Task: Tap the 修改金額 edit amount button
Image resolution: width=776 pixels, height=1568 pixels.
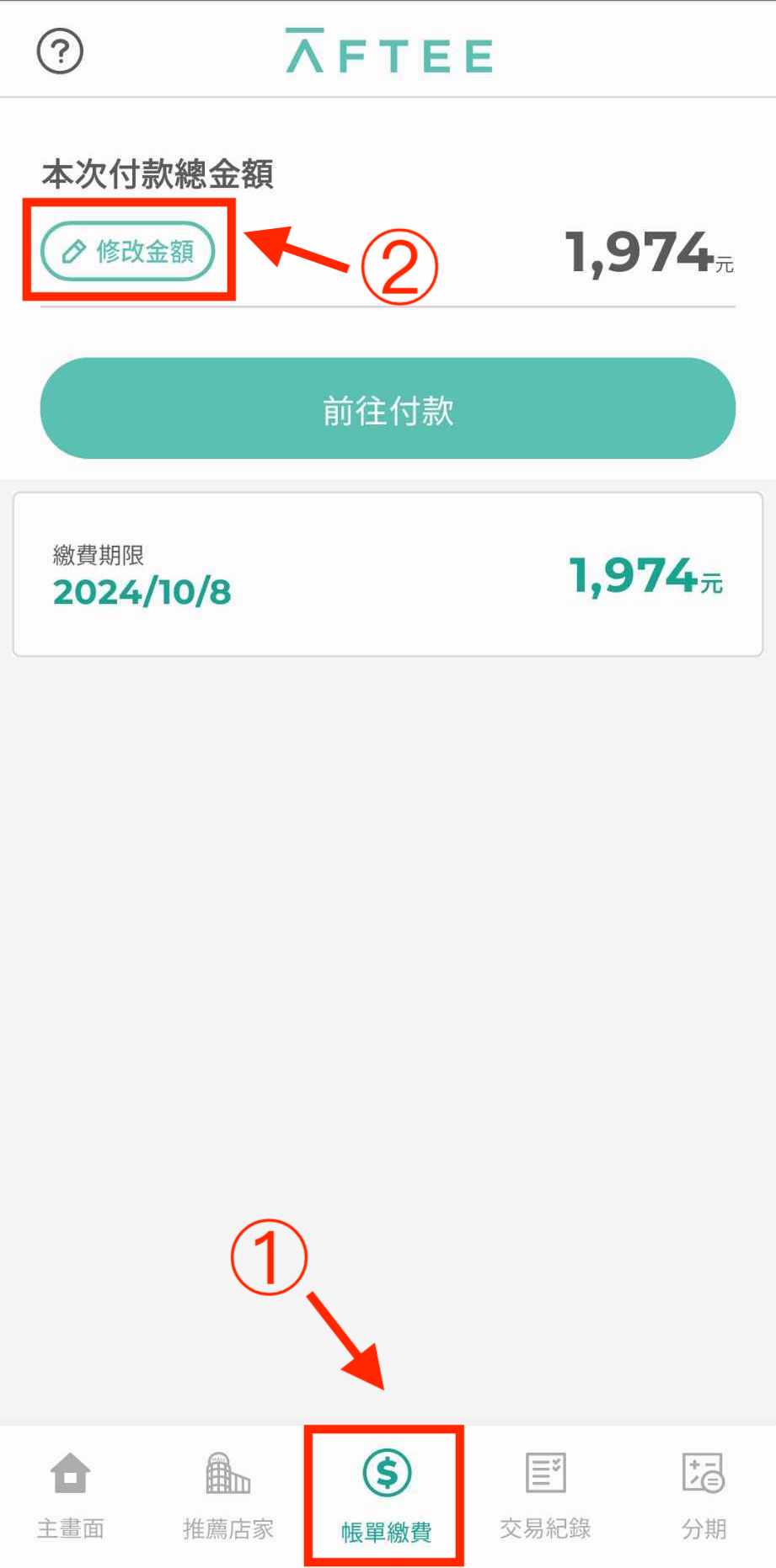Action: point(128,251)
